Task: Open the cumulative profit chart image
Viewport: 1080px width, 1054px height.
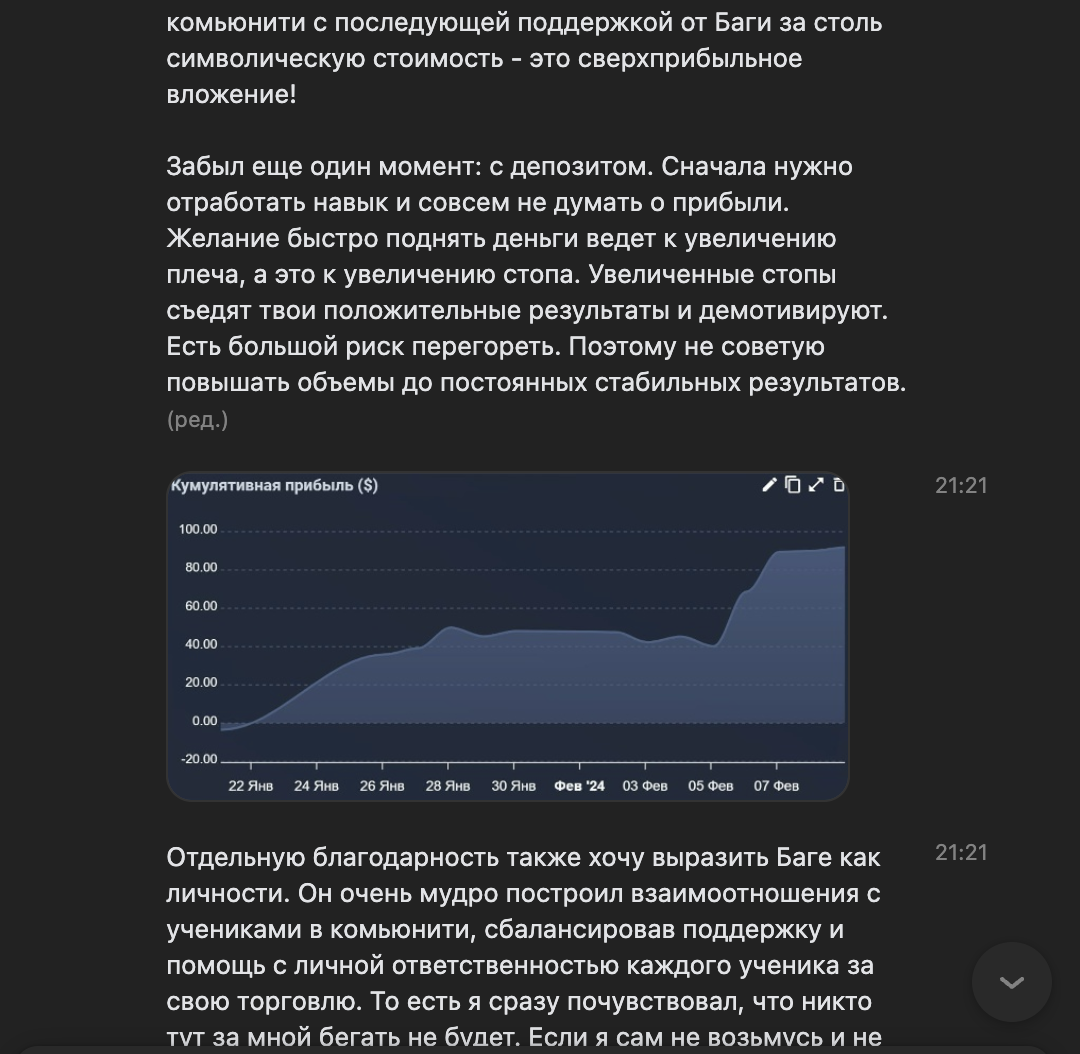Action: 507,636
